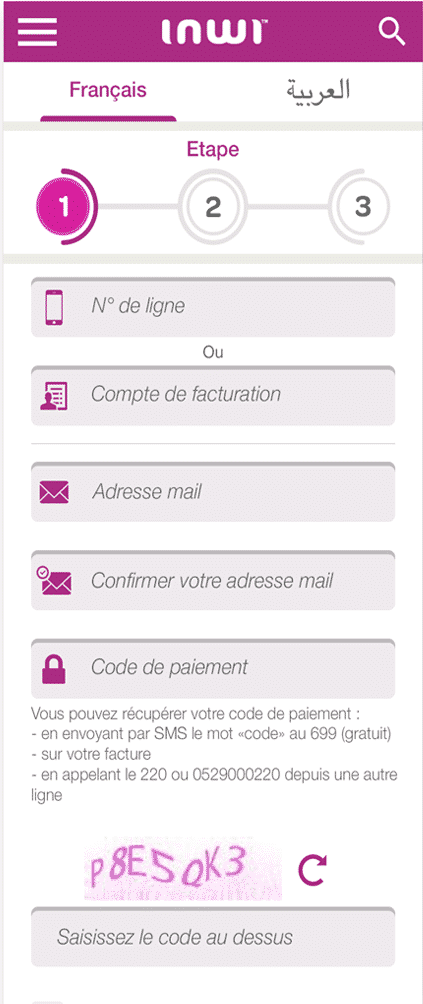Select the Français language tab

[x=108, y=90]
